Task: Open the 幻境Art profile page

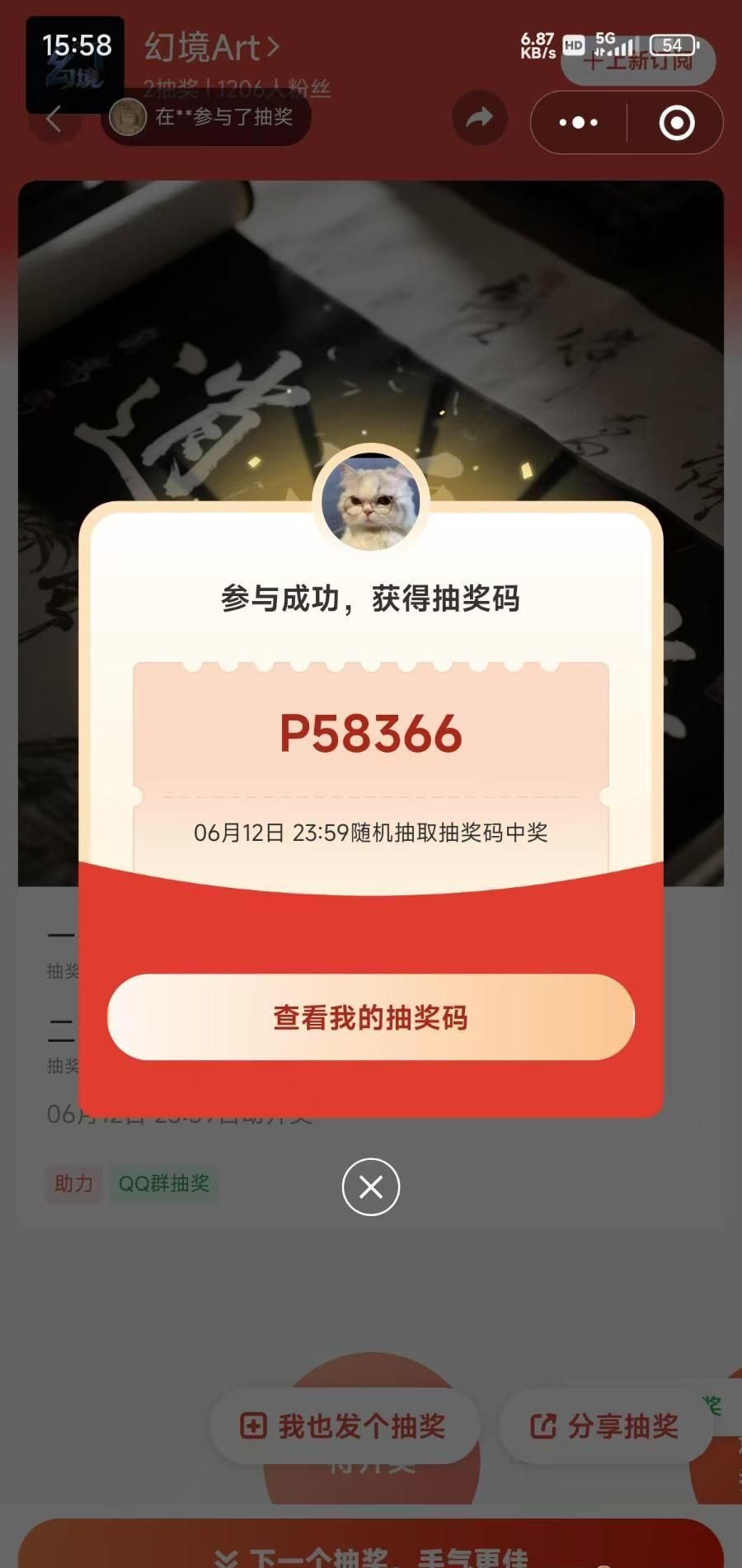Action: tap(212, 48)
